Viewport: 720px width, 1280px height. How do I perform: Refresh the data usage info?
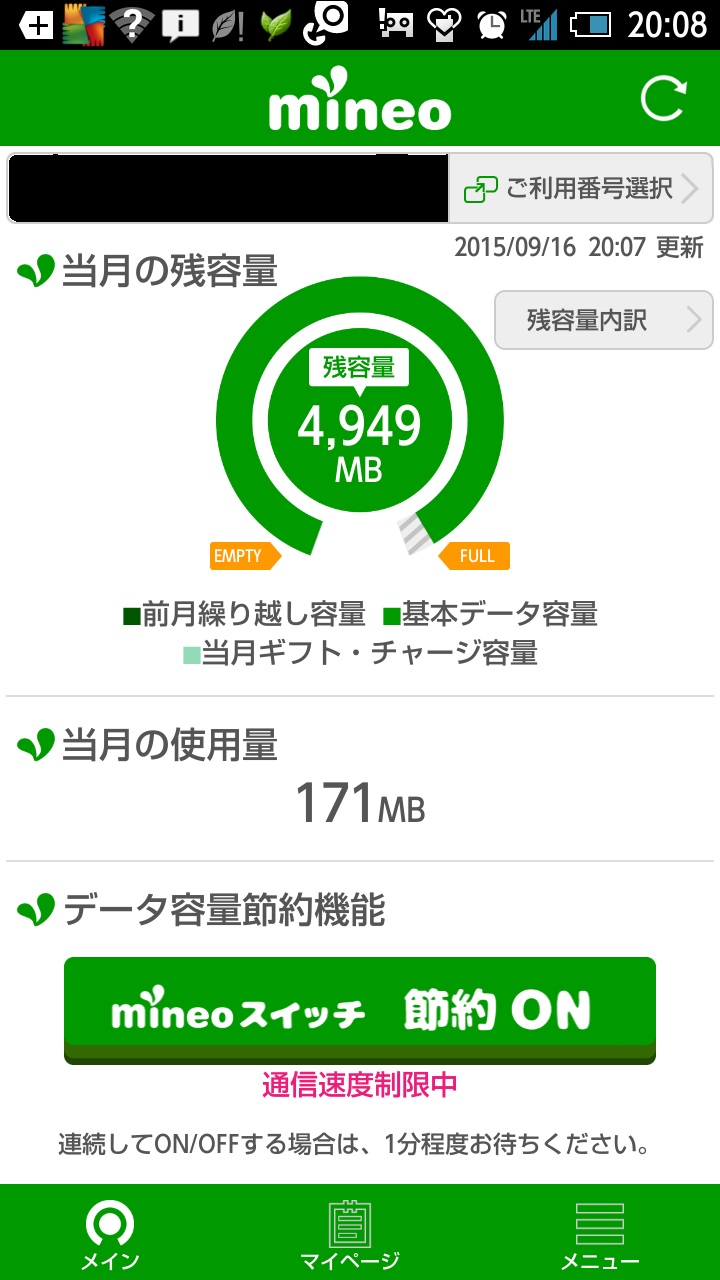663,99
